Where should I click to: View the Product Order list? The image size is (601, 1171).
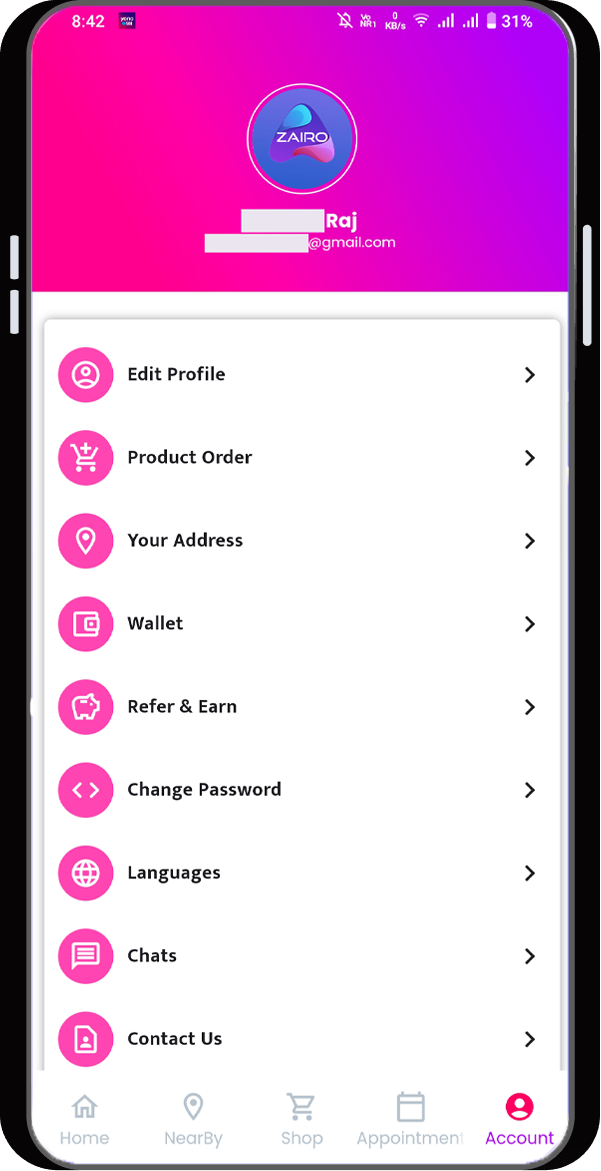click(x=300, y=458)
